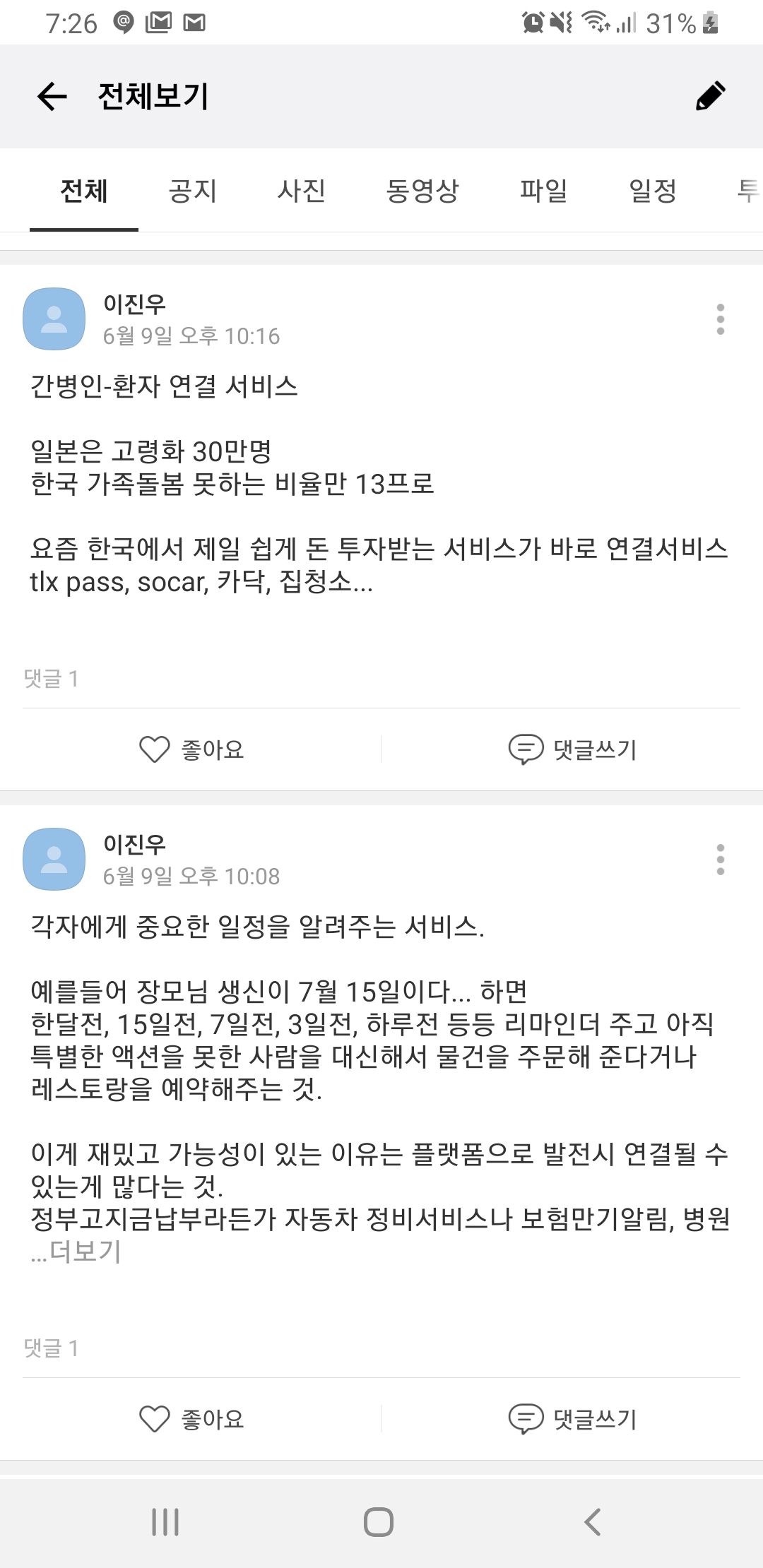Like the 간병인-환자 연결 서비스 post

point(192,749)
